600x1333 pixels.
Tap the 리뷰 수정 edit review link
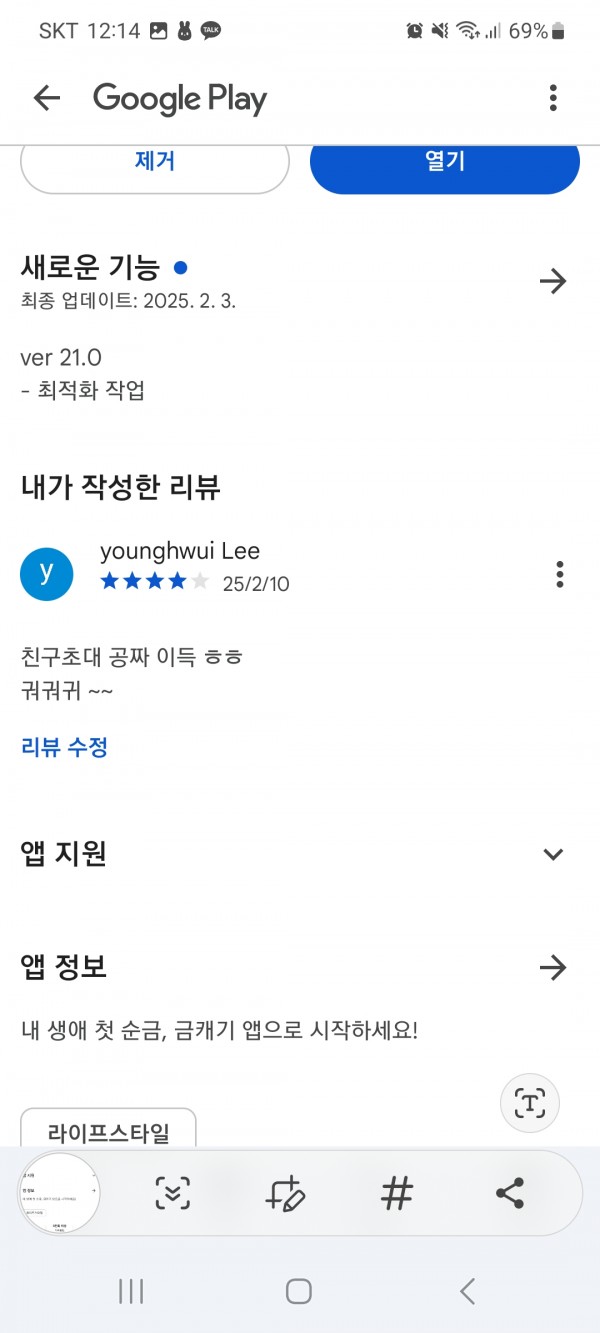click(x=64, y=746)
